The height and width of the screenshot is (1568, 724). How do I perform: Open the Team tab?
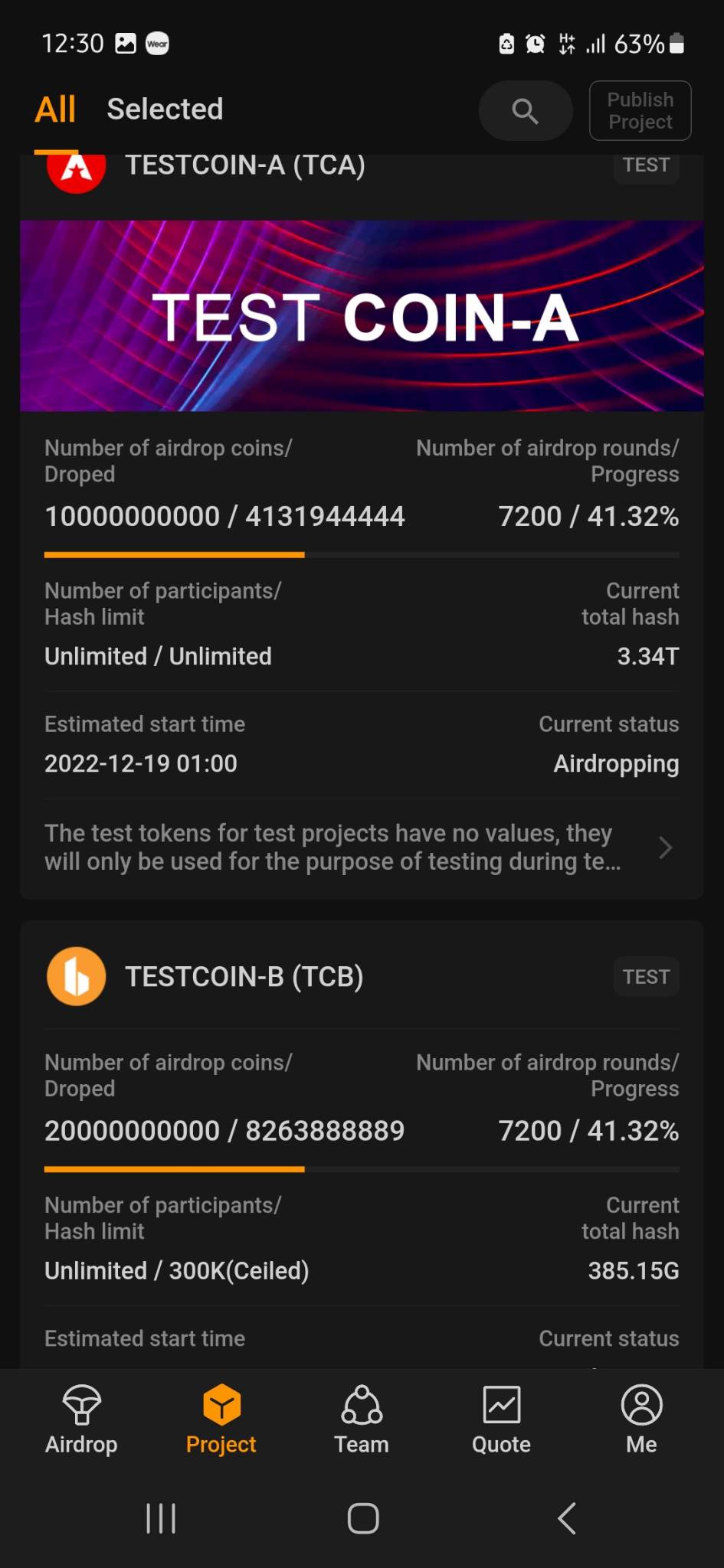[x=362, y=1420]
